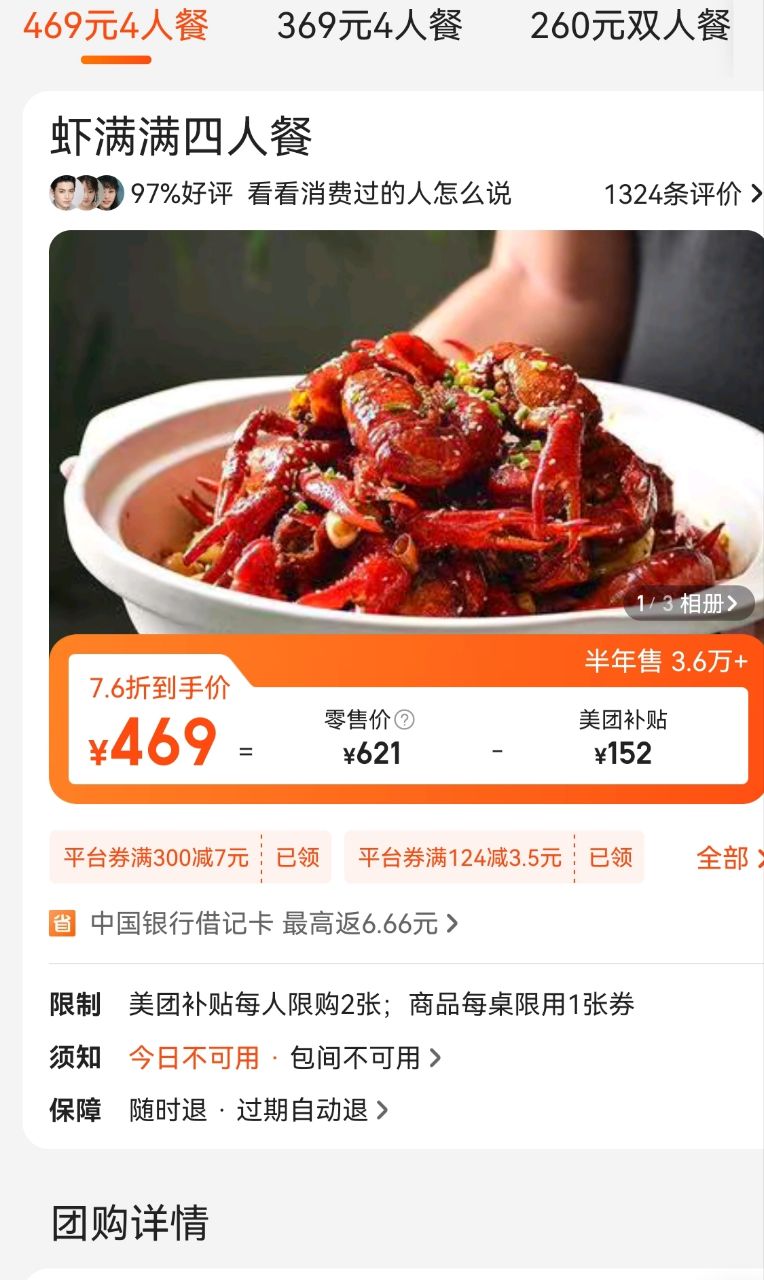This screenshot has width=764, height=1280.
Task: Tap the 零售价 info question mark
Action: coord(404,720)
